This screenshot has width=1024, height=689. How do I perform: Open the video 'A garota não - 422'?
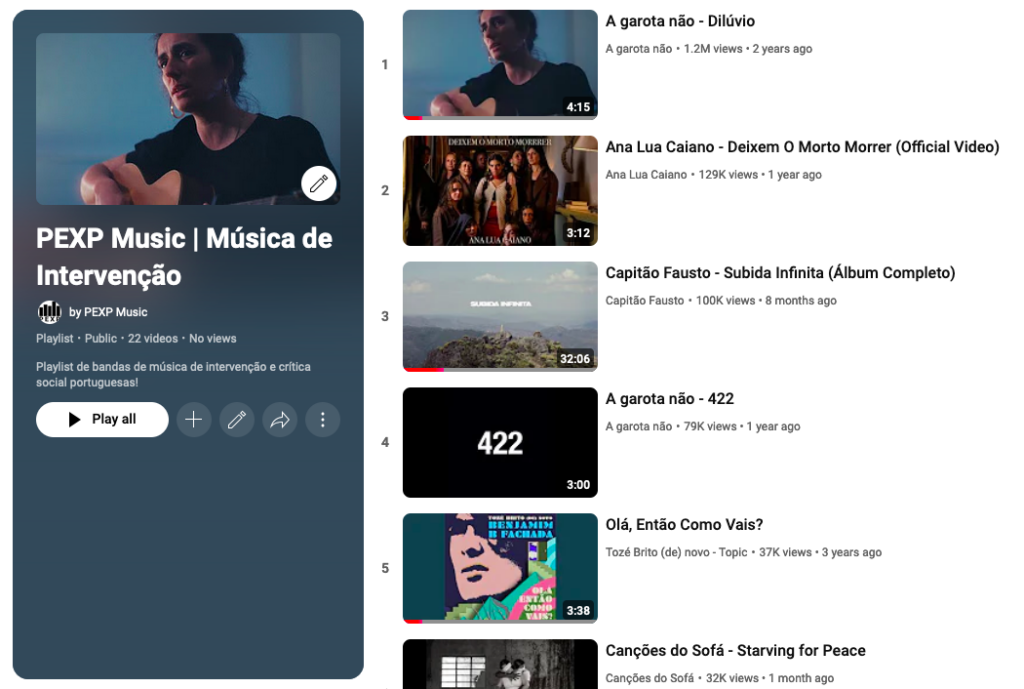pyautogui.click(x=669, y=399)
